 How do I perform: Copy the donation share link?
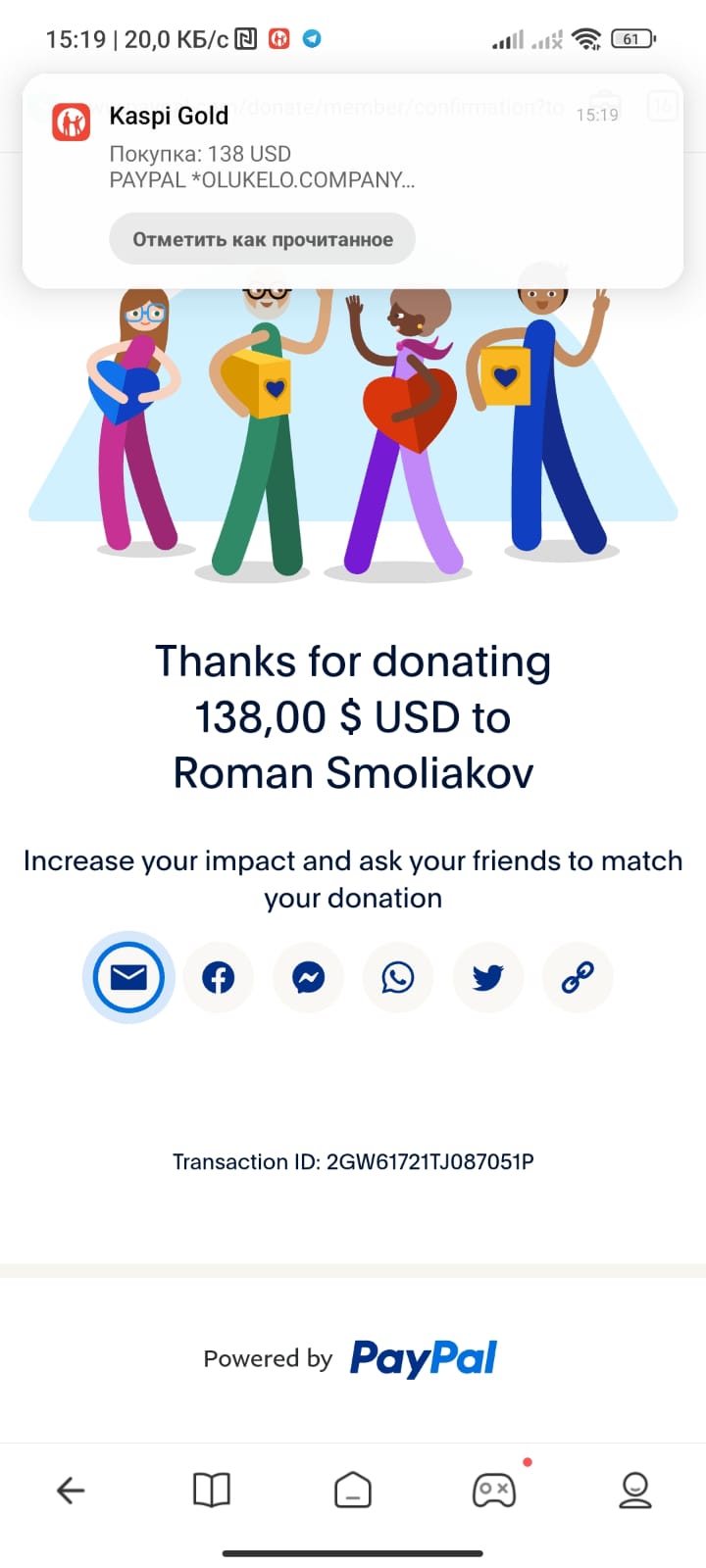[x=578, y=977]
